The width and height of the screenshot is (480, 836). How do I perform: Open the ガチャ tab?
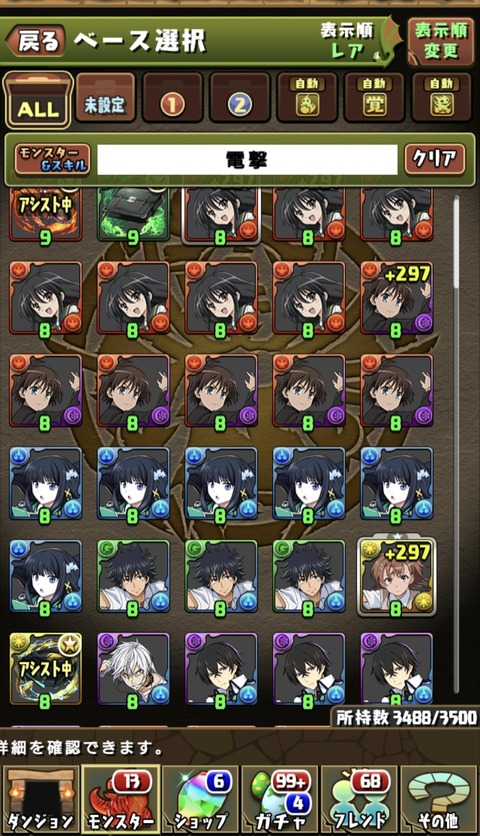[279, 800]
